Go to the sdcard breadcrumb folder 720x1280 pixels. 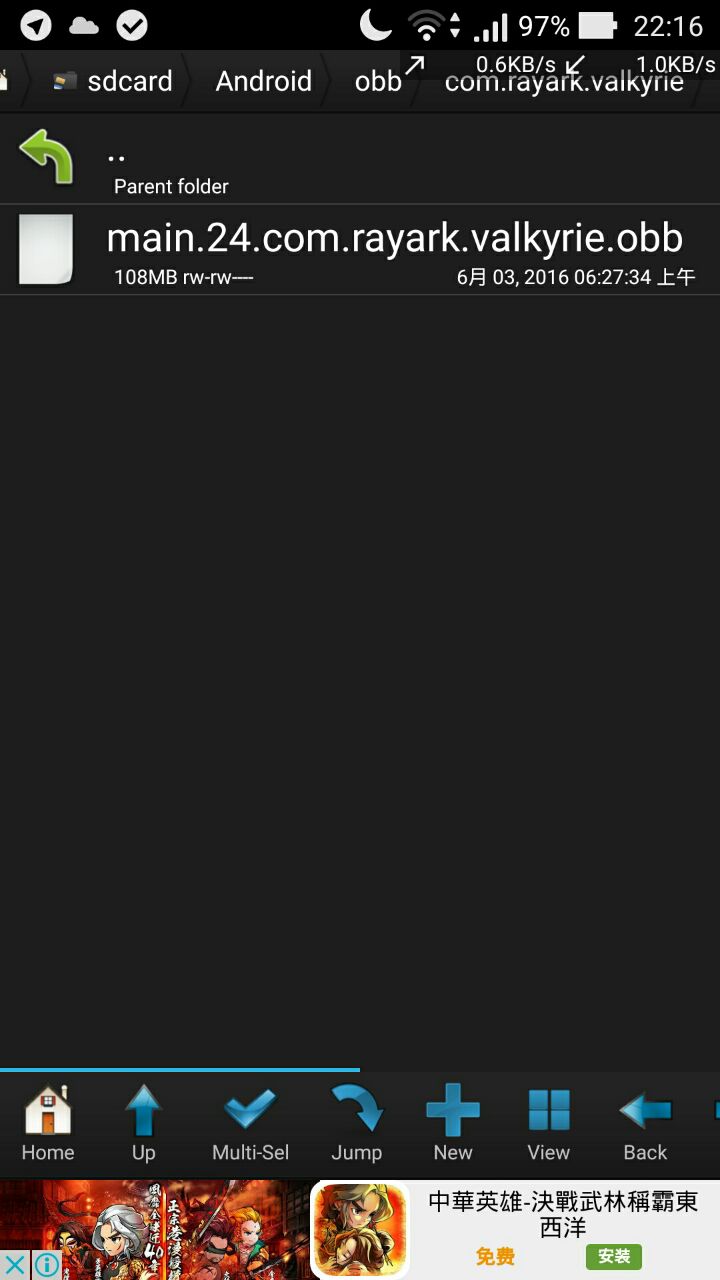click(112, 82)
